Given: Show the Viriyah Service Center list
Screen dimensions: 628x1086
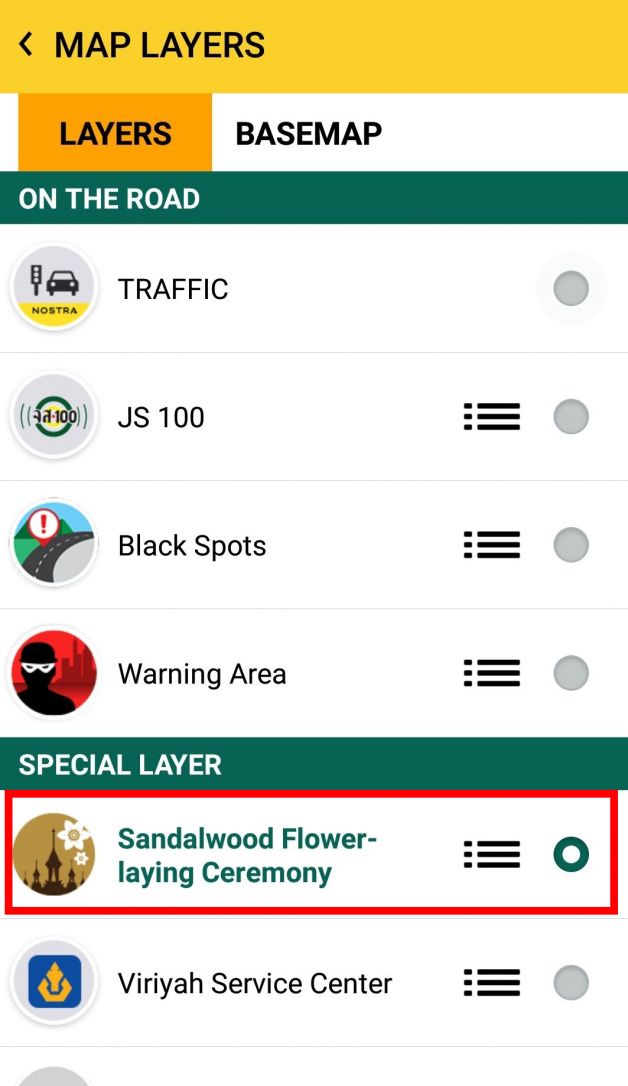Looking at the screenshot, I should [492, 983].
